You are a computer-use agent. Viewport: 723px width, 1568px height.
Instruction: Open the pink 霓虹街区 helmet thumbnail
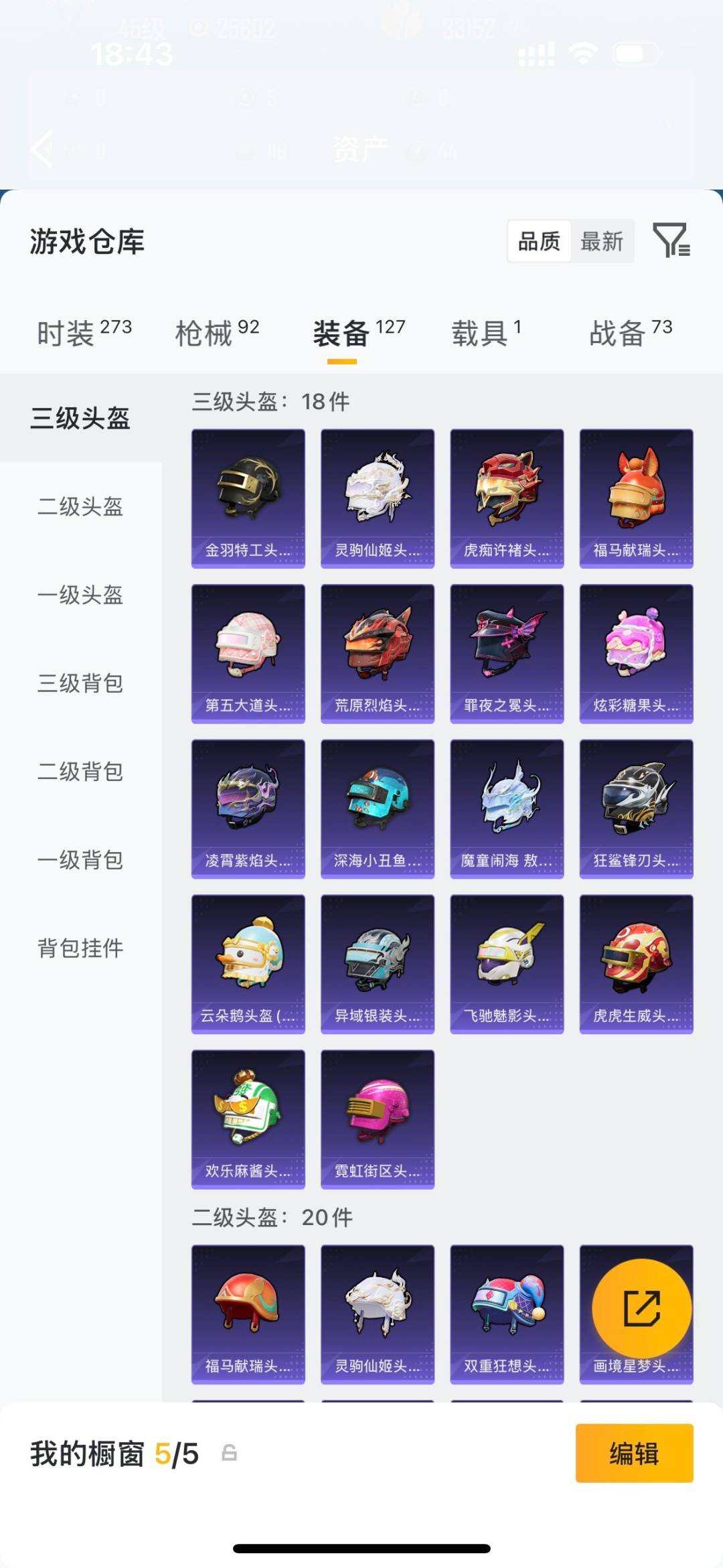click(377, 1120)
